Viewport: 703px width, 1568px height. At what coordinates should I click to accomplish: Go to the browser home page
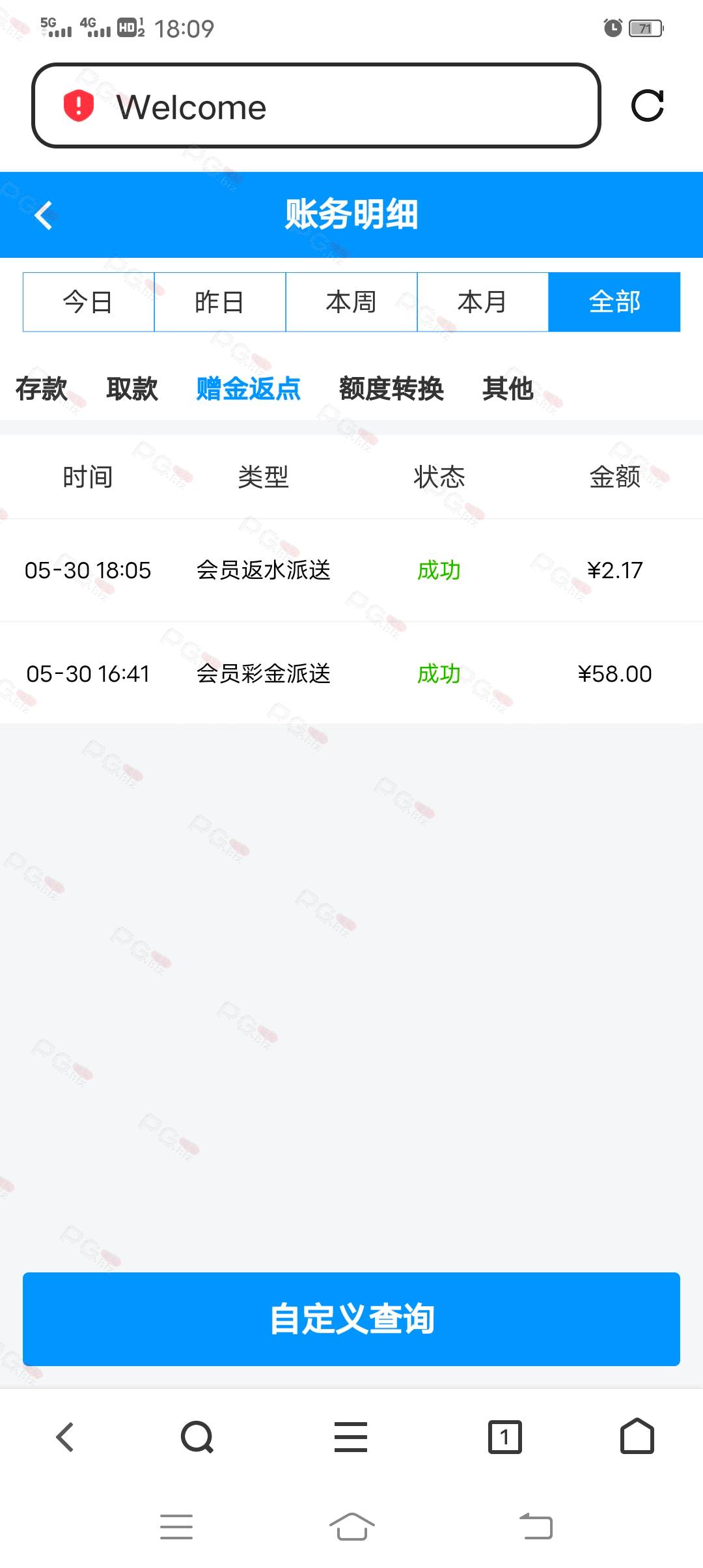pos(637,1436)
